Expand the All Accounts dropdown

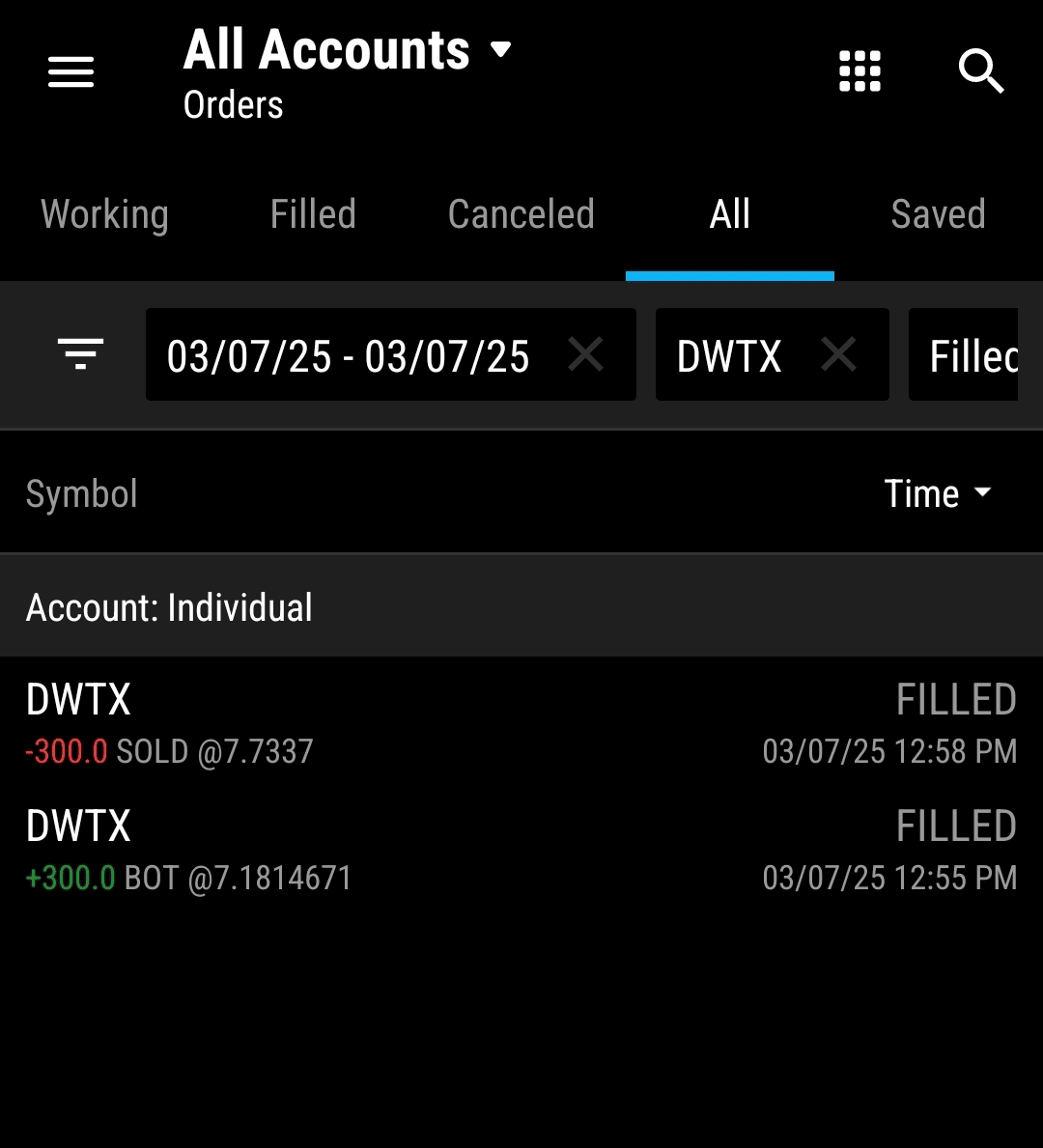point(348,50)
